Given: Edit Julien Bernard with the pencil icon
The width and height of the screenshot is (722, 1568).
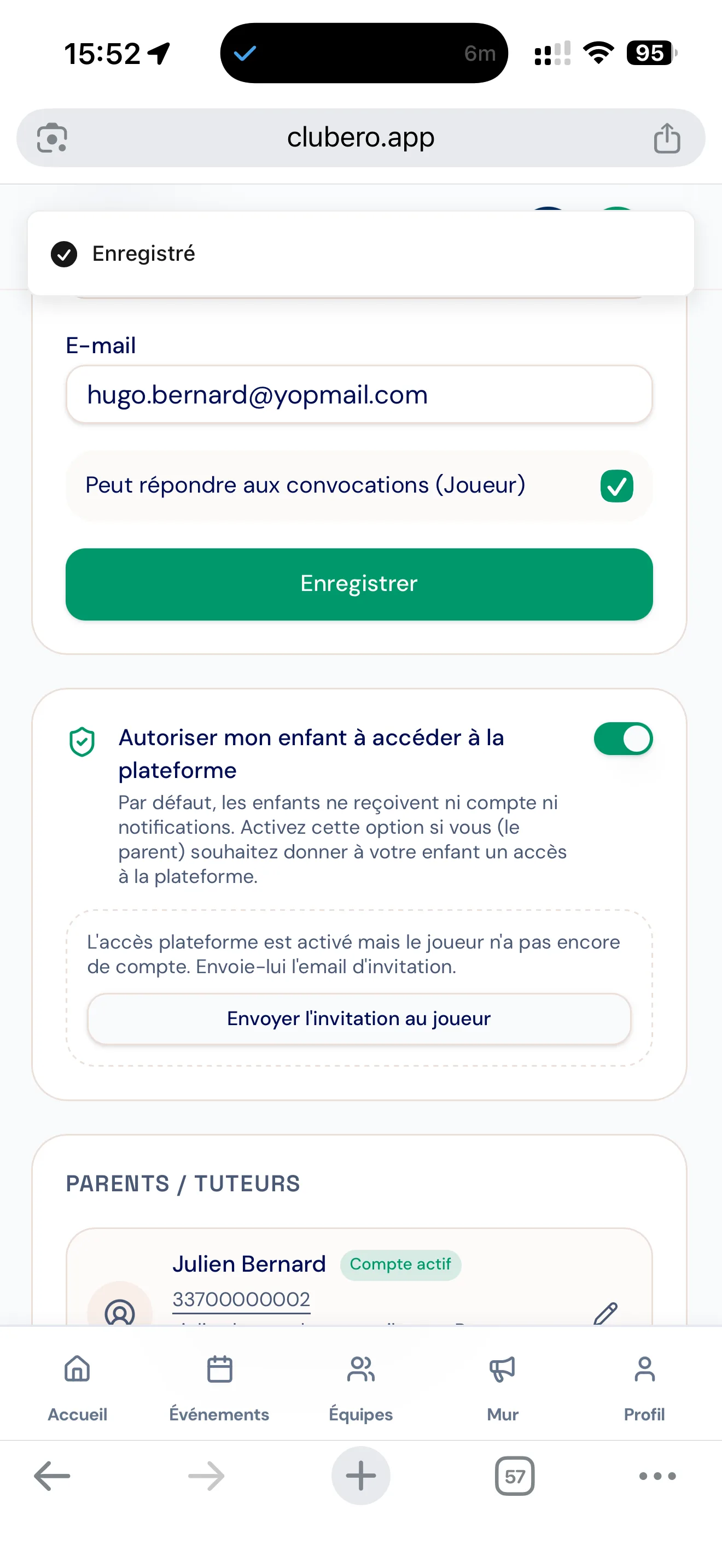Looking at the screenshot, I should [605, 1313].
